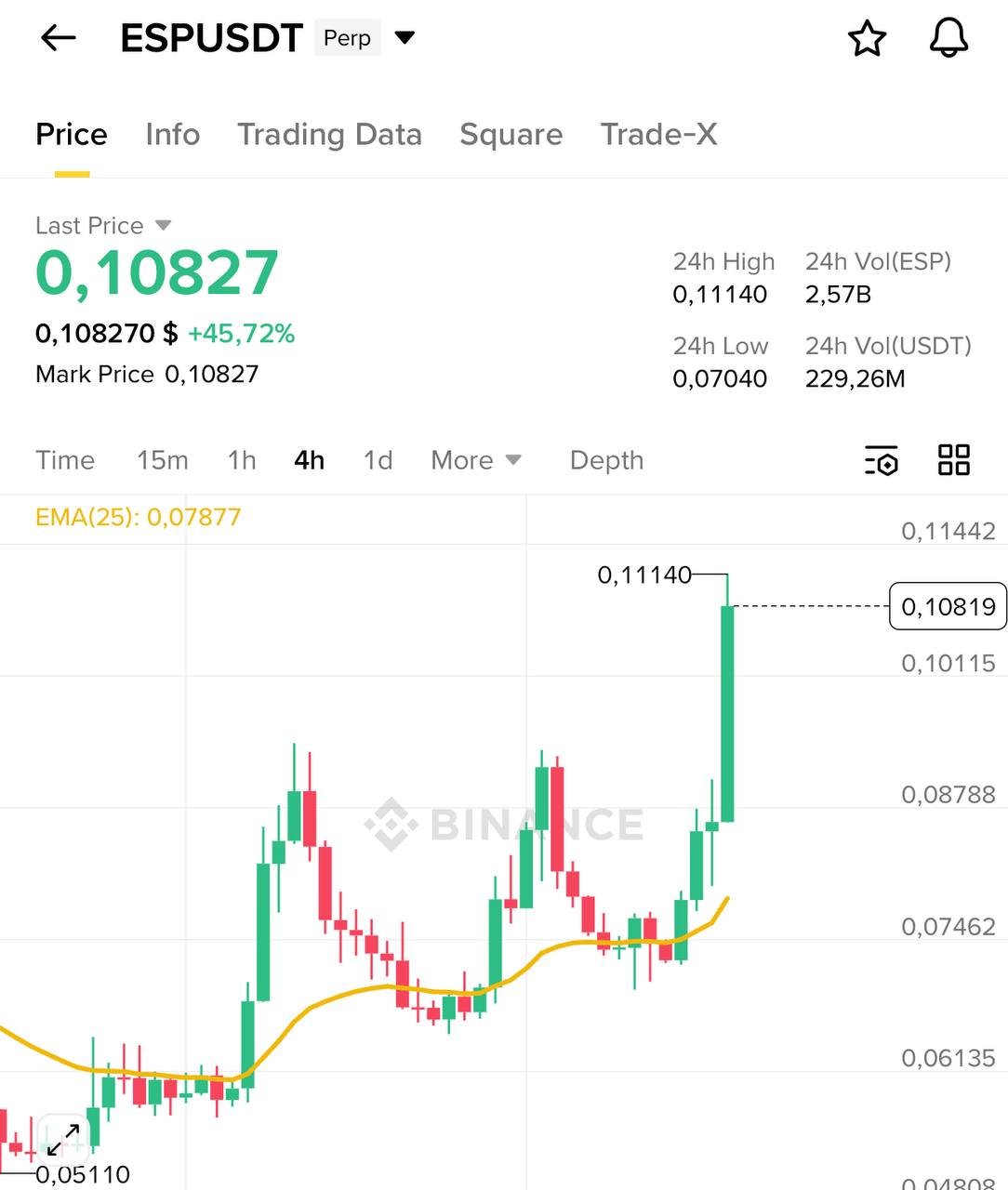Open the chart indicator settings icon
The width and height of the screenshot is (1008, 1190).
pyautogui.click(x=881, y=460)
